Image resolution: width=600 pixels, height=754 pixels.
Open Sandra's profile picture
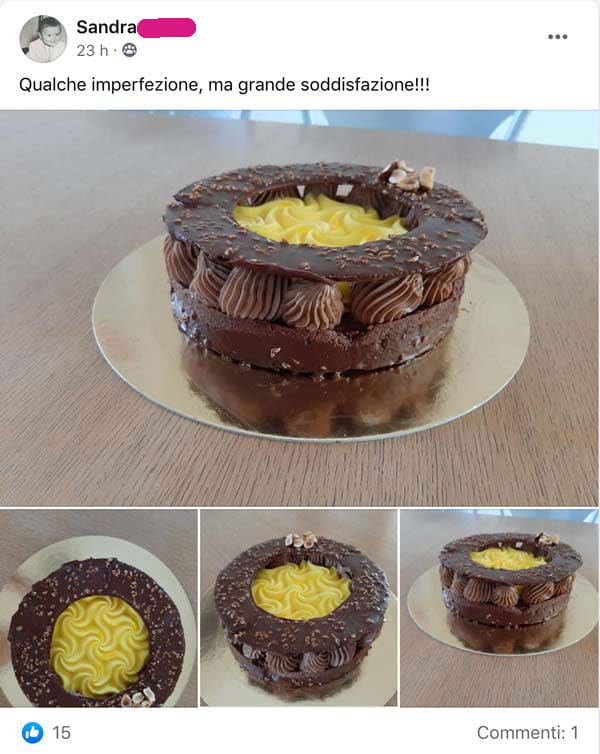pyautogui.click(x=43, y=39)
